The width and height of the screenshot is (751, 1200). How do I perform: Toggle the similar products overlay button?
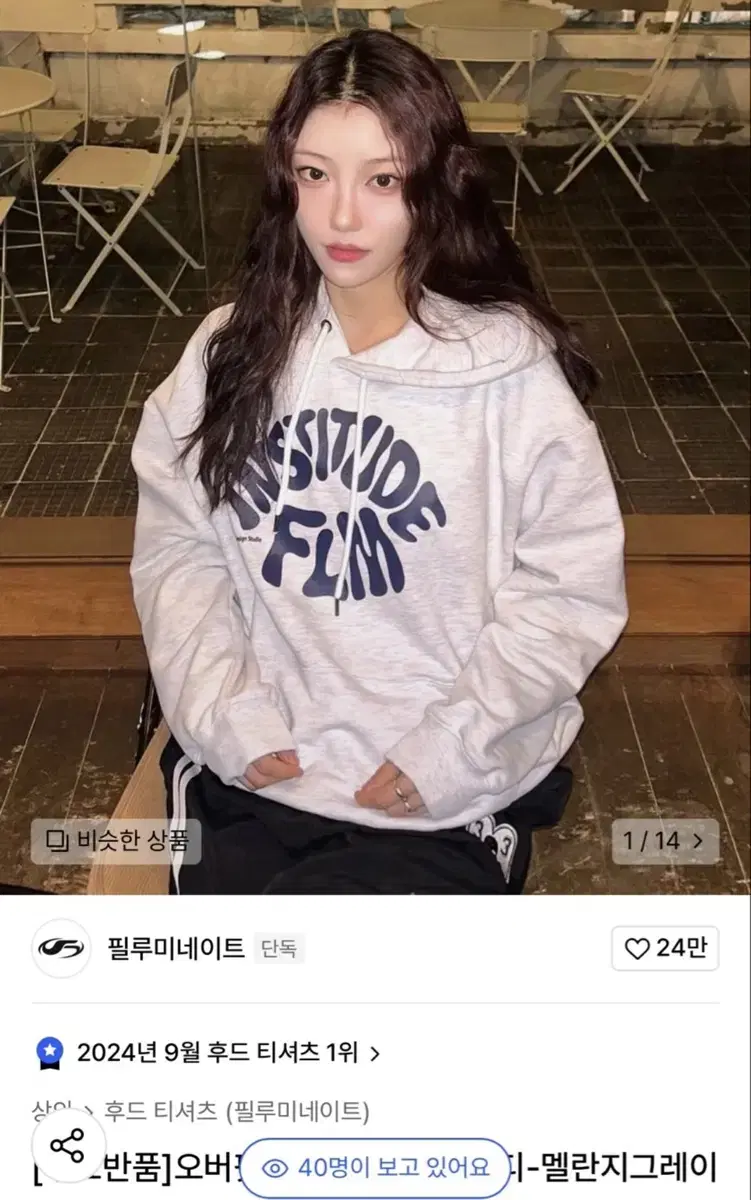point(120,842)
